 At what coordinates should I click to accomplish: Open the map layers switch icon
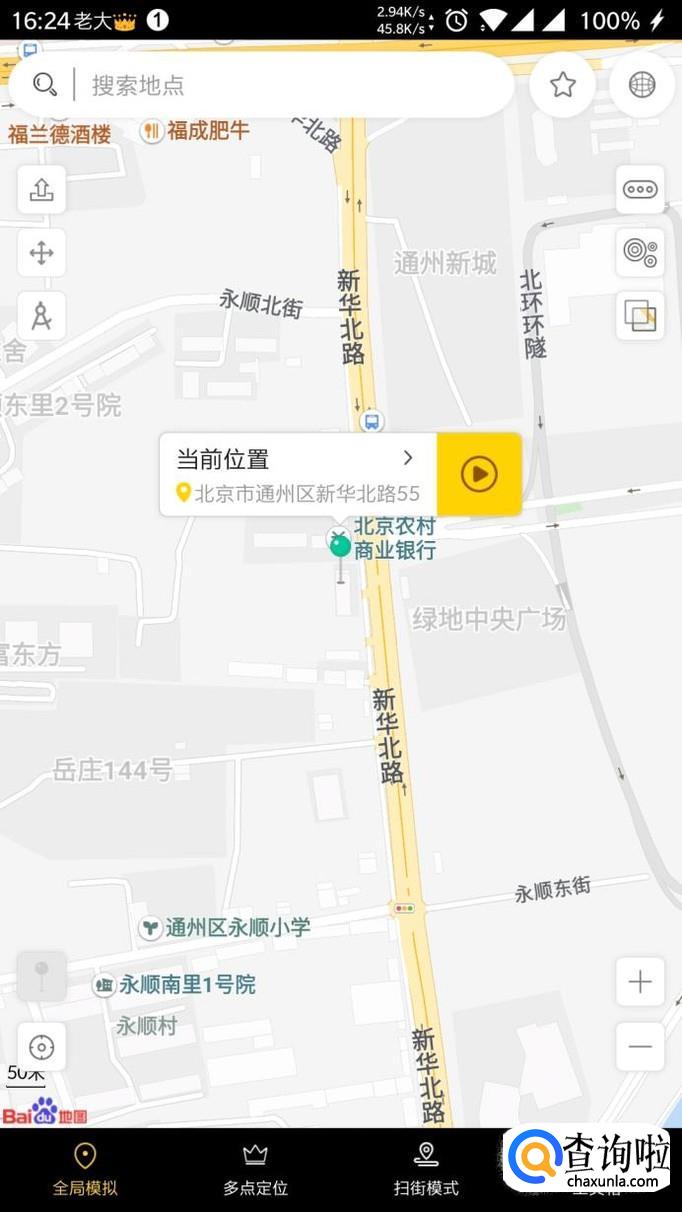click(640, 316)
